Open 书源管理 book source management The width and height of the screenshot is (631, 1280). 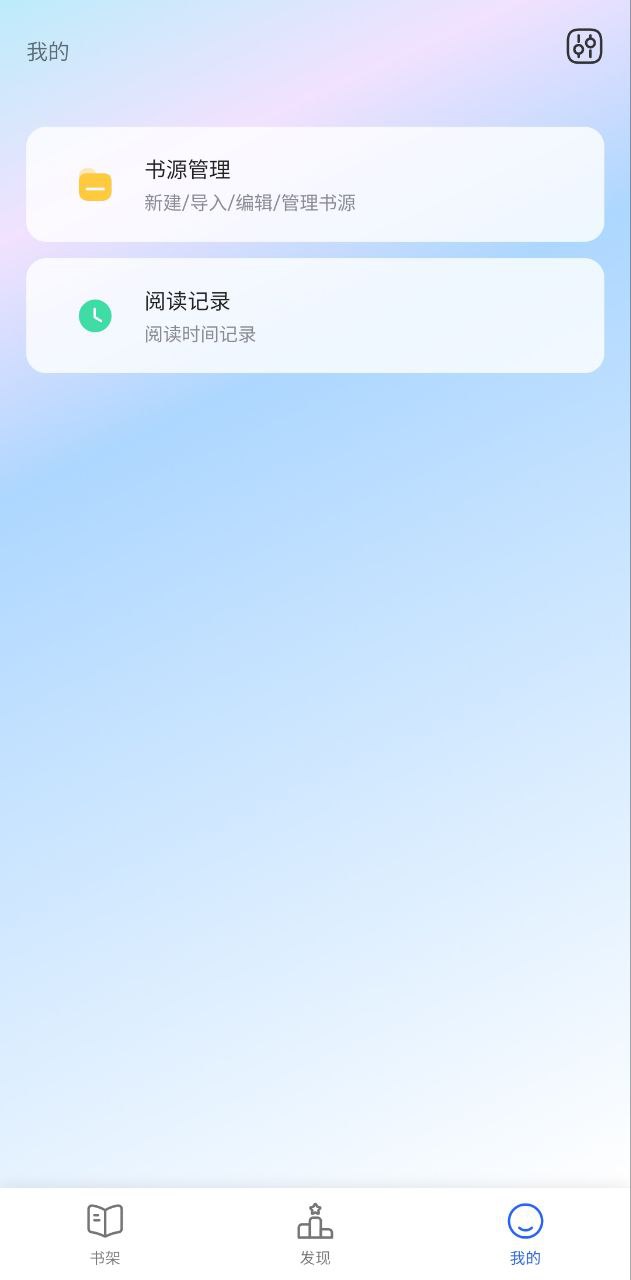click(315, 185)
